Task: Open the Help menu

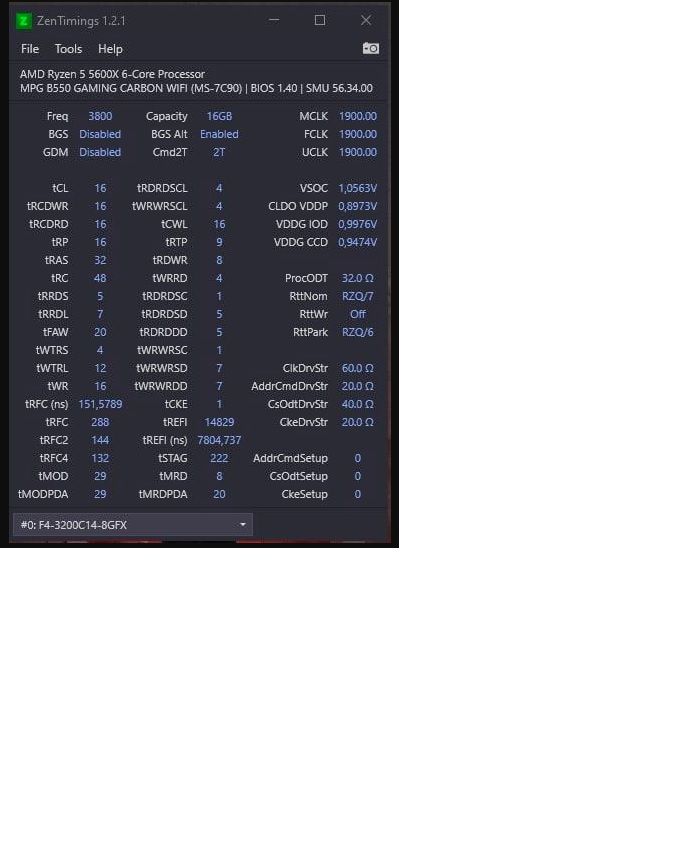Action: pos(110,49)
